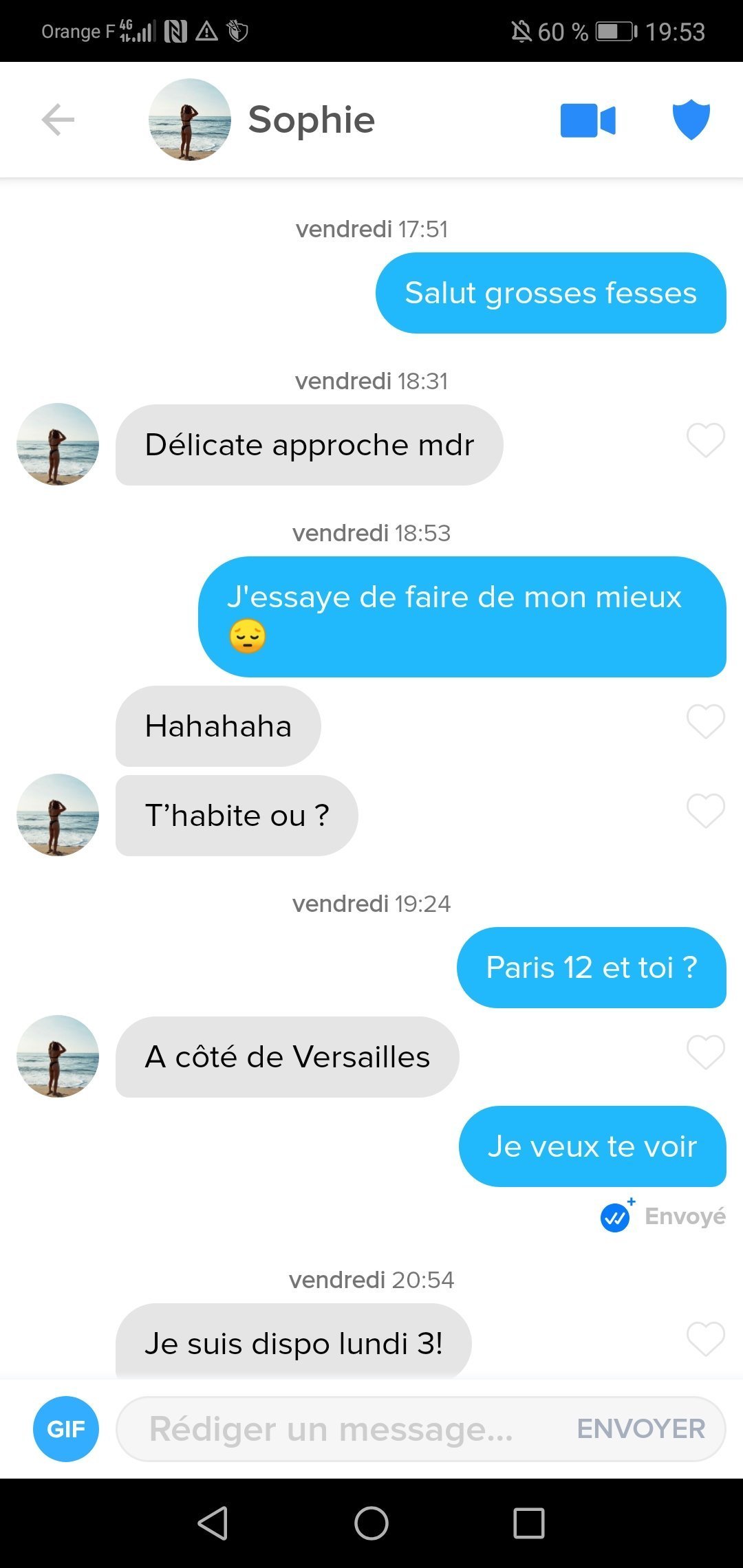The height and width of the screenshot is (1568, 743).
Task: Open the blue safety shield
Action: click(x=691, y=120)
